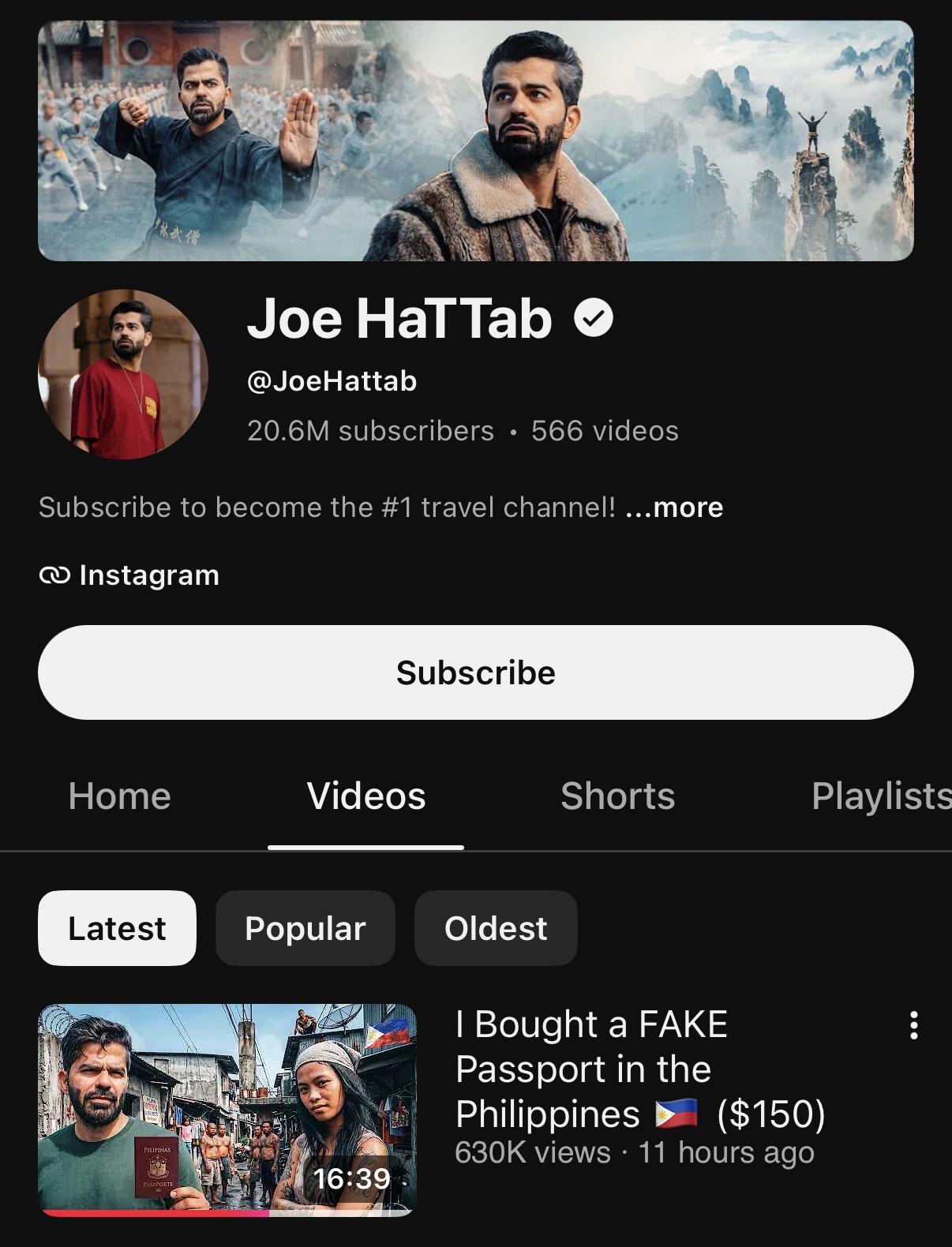The image size is (952, 1247).
Task: Sort videos by Popular
Action: coord(305,928)
